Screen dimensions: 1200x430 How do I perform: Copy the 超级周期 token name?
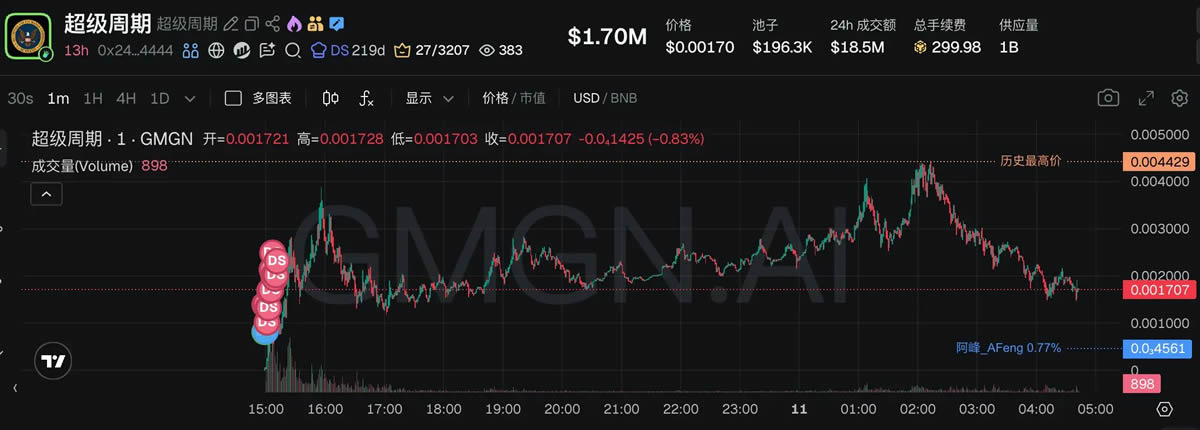[x=251, y=23]
